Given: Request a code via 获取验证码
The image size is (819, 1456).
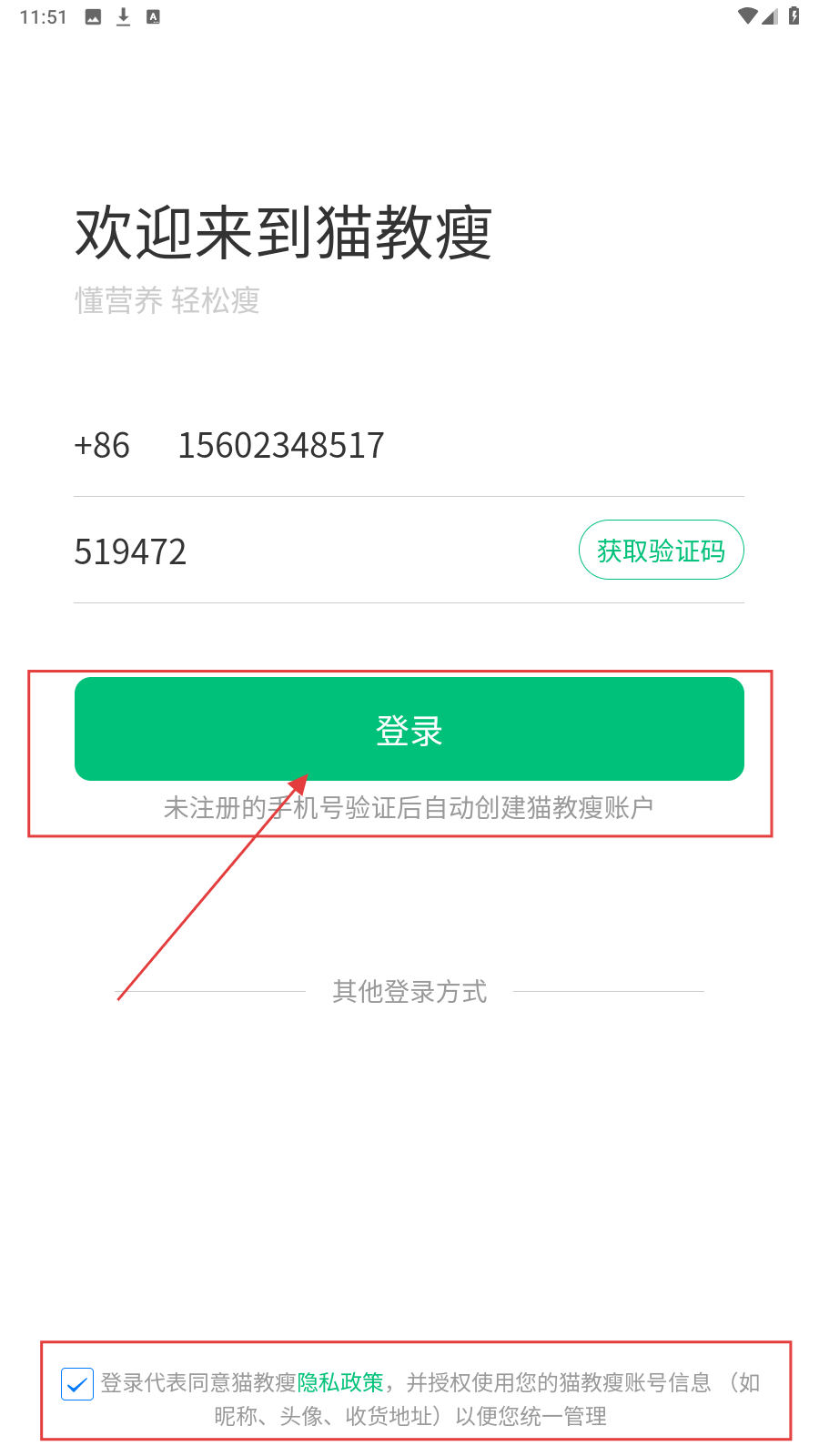Looking at the screenshot, I should pos(661,551).
